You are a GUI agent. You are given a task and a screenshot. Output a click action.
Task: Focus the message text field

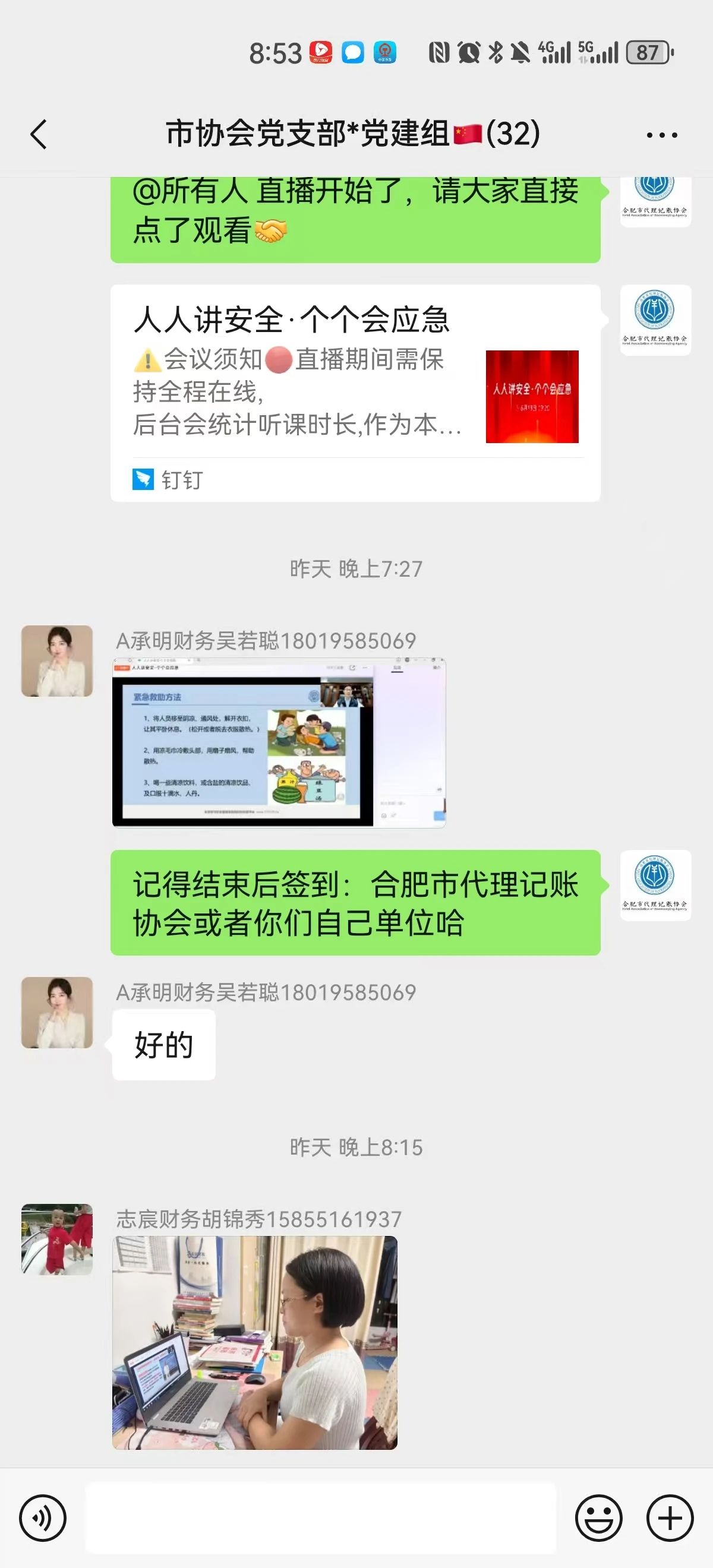tap(321, 1518)
